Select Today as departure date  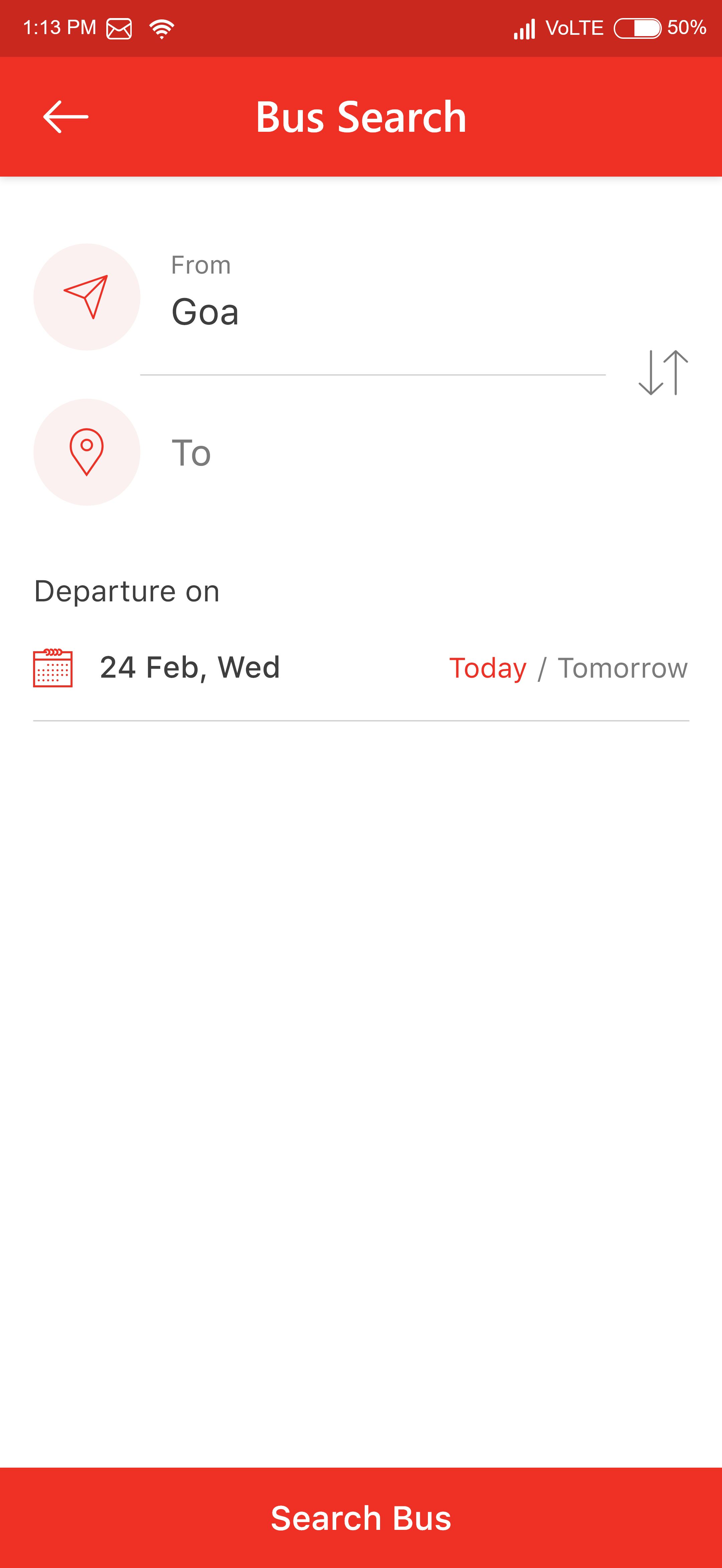coord(487,668)
